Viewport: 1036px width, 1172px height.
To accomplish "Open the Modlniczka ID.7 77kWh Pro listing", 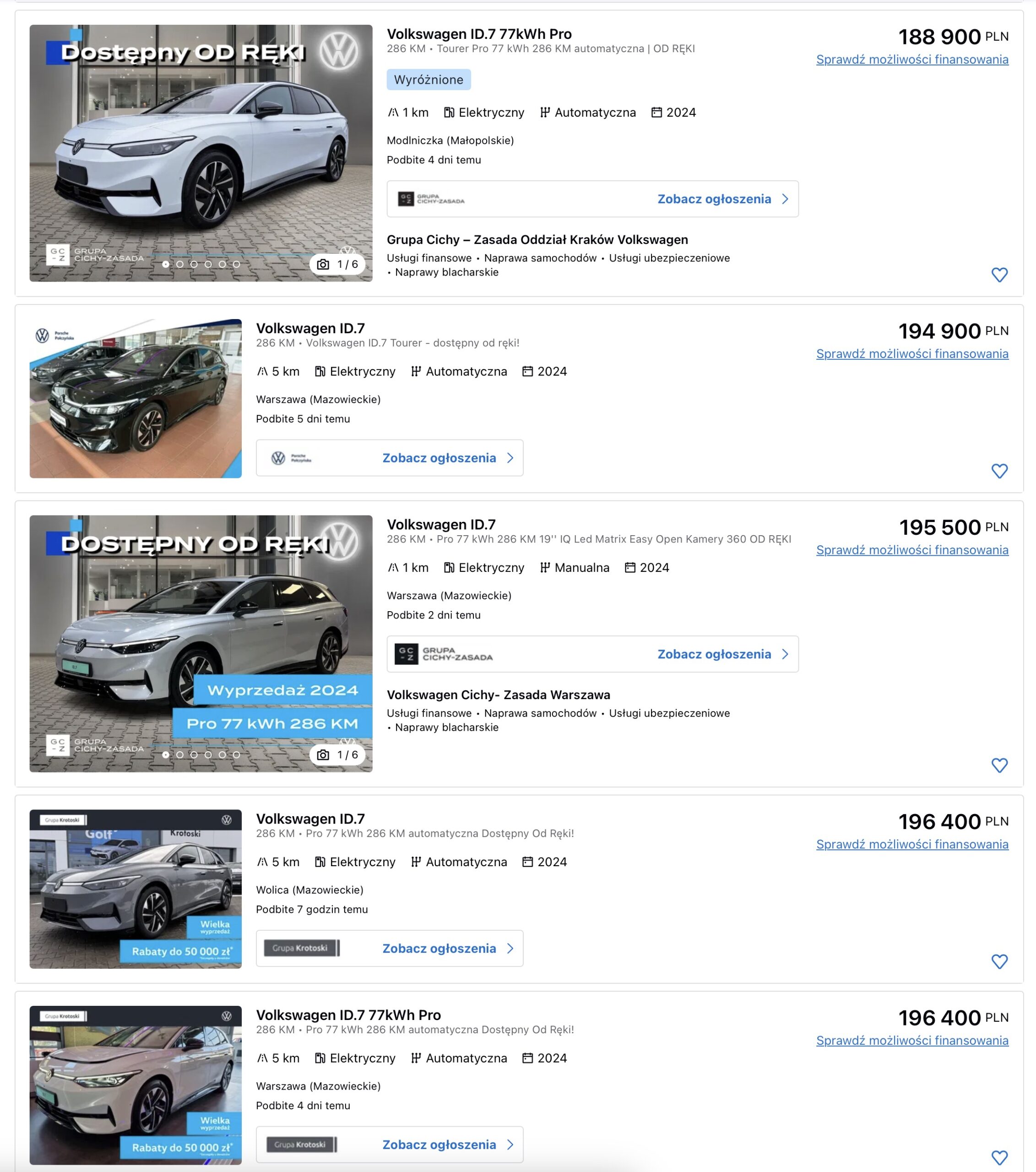I will tap(479, 34).
